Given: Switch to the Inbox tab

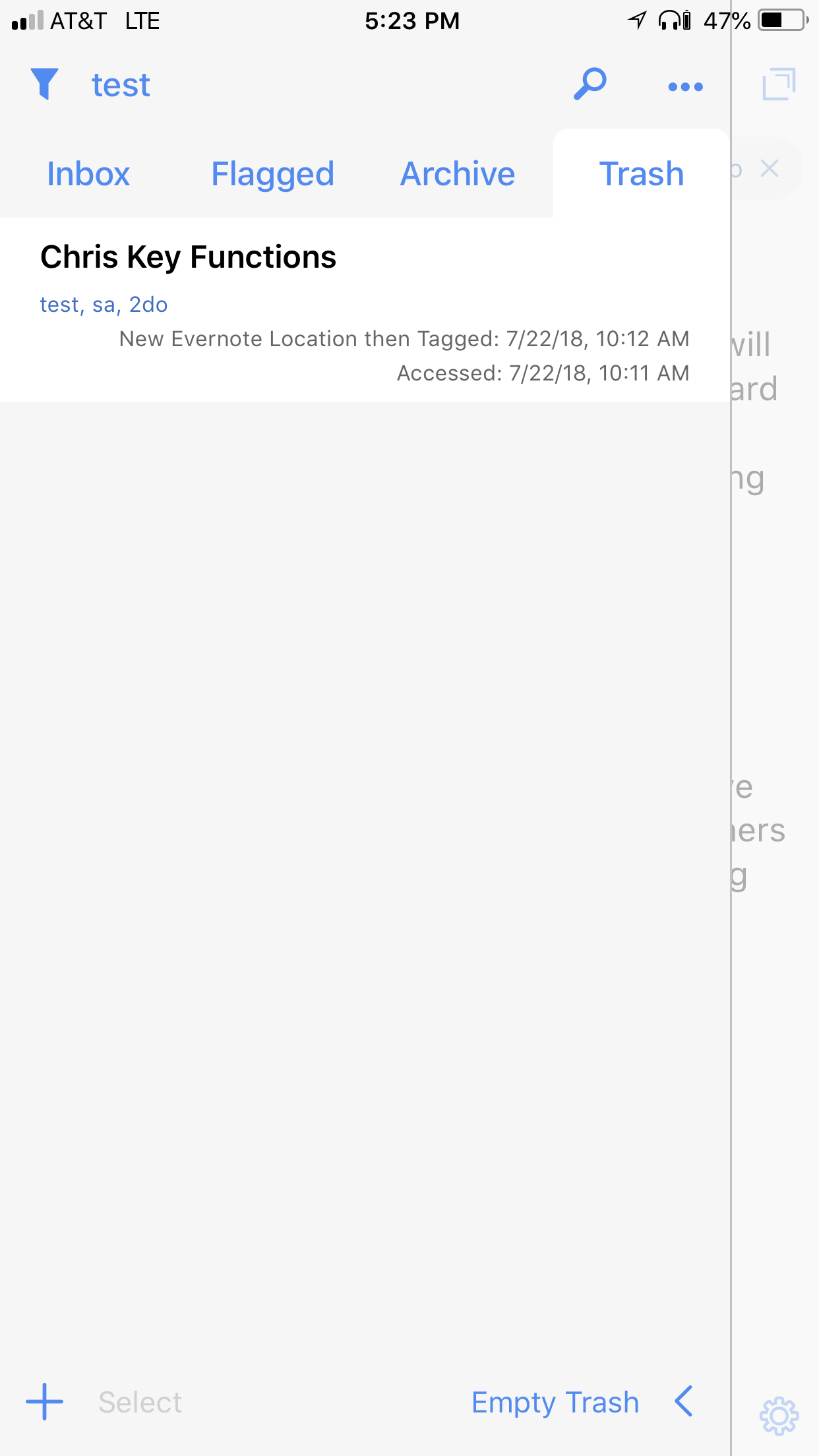Looking at the screenshot, I should [88, 174].
